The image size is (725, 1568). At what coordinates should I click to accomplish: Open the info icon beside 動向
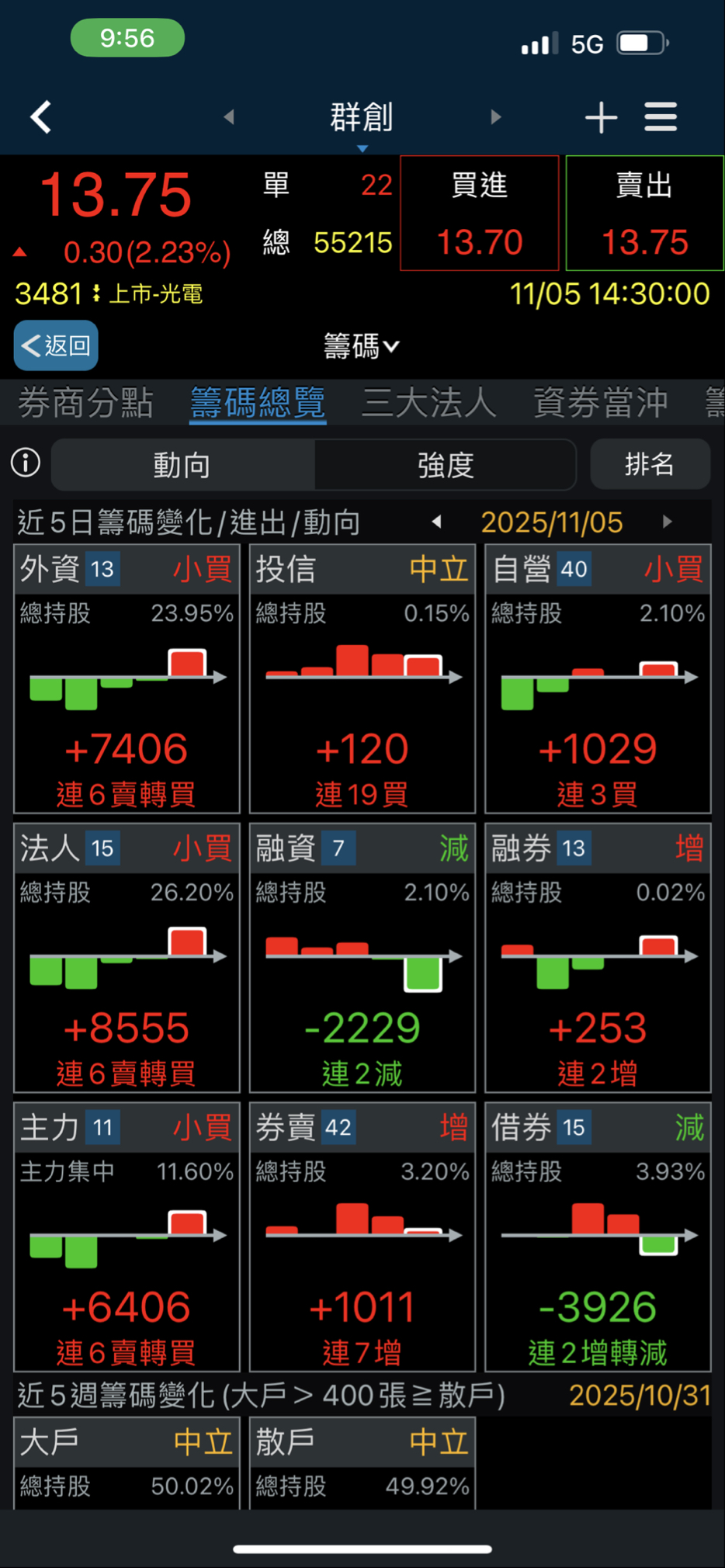(x=26, y=463)
